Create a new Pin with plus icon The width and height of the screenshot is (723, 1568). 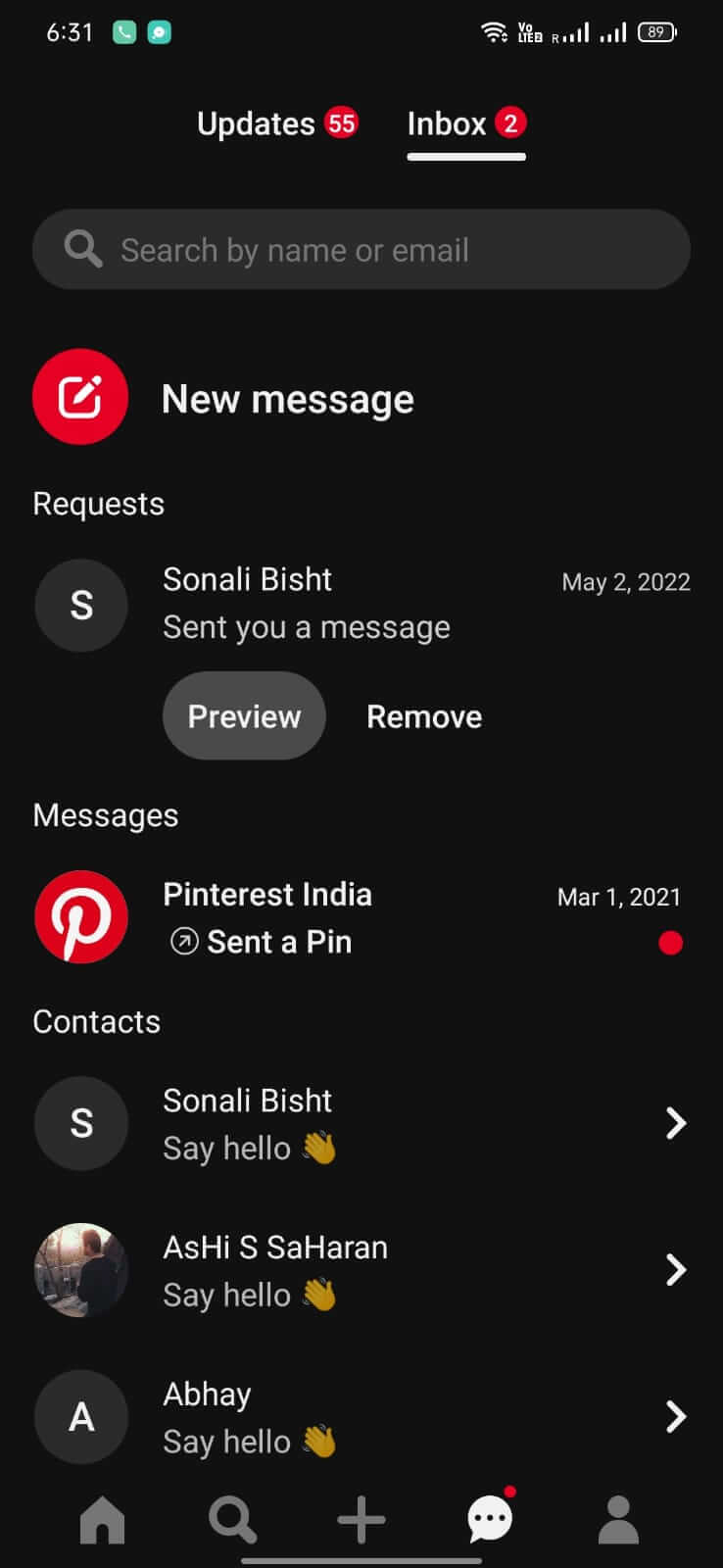361,1520
